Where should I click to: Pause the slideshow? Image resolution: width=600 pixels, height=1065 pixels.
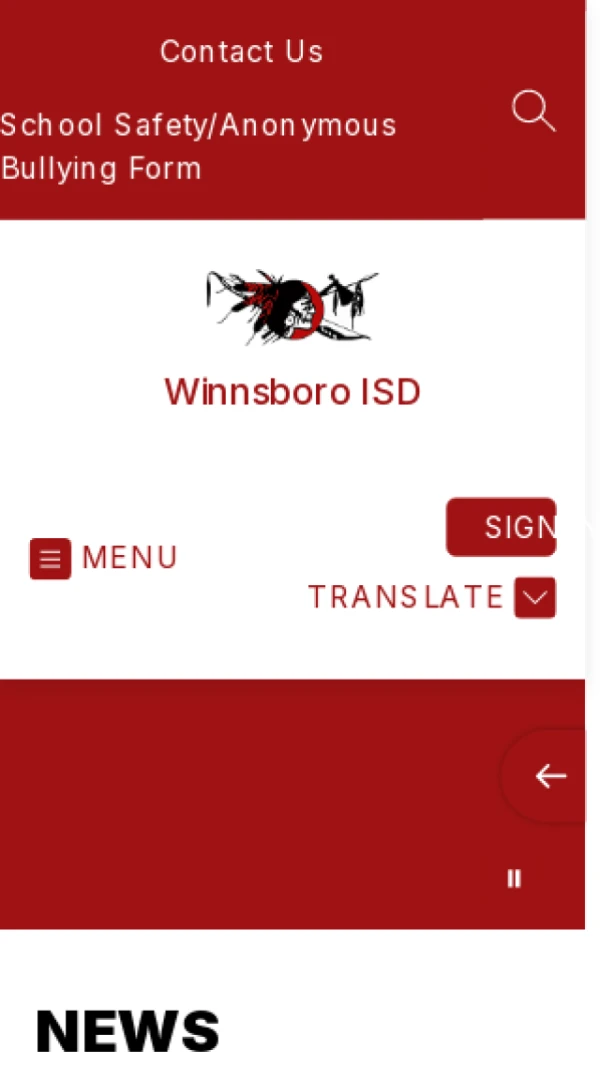coord(514,878)
